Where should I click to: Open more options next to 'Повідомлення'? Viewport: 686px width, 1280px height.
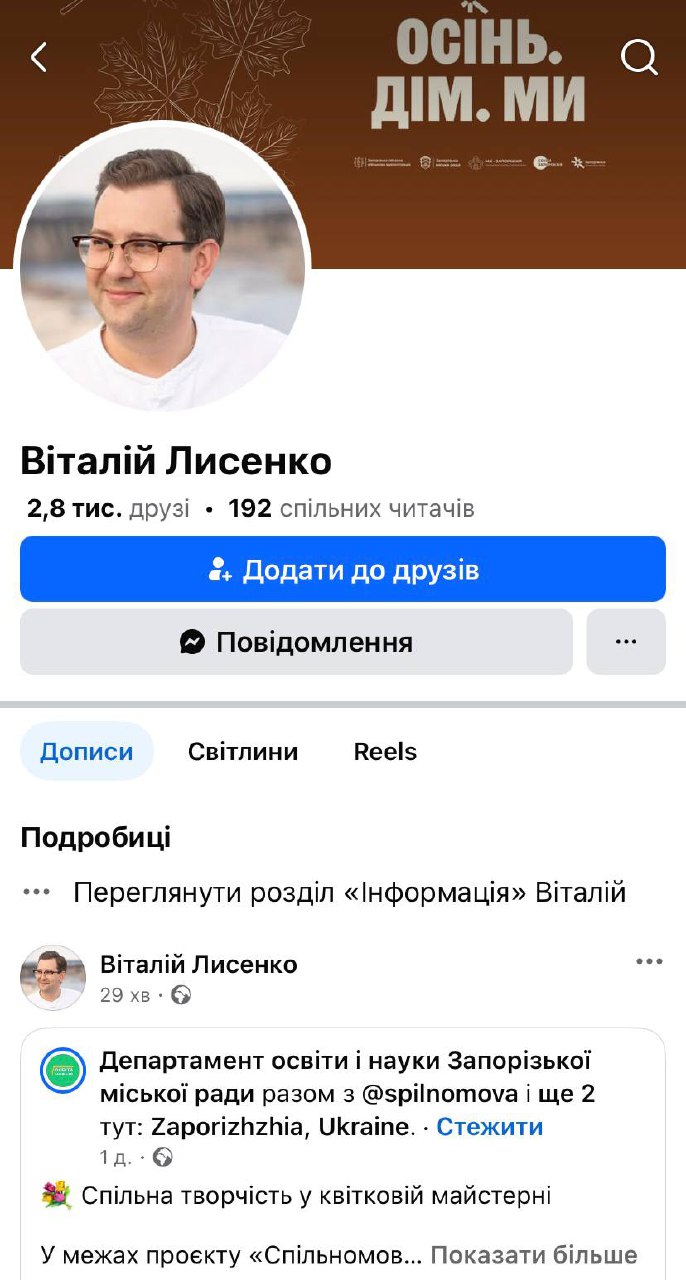click(x=626, y=642)
